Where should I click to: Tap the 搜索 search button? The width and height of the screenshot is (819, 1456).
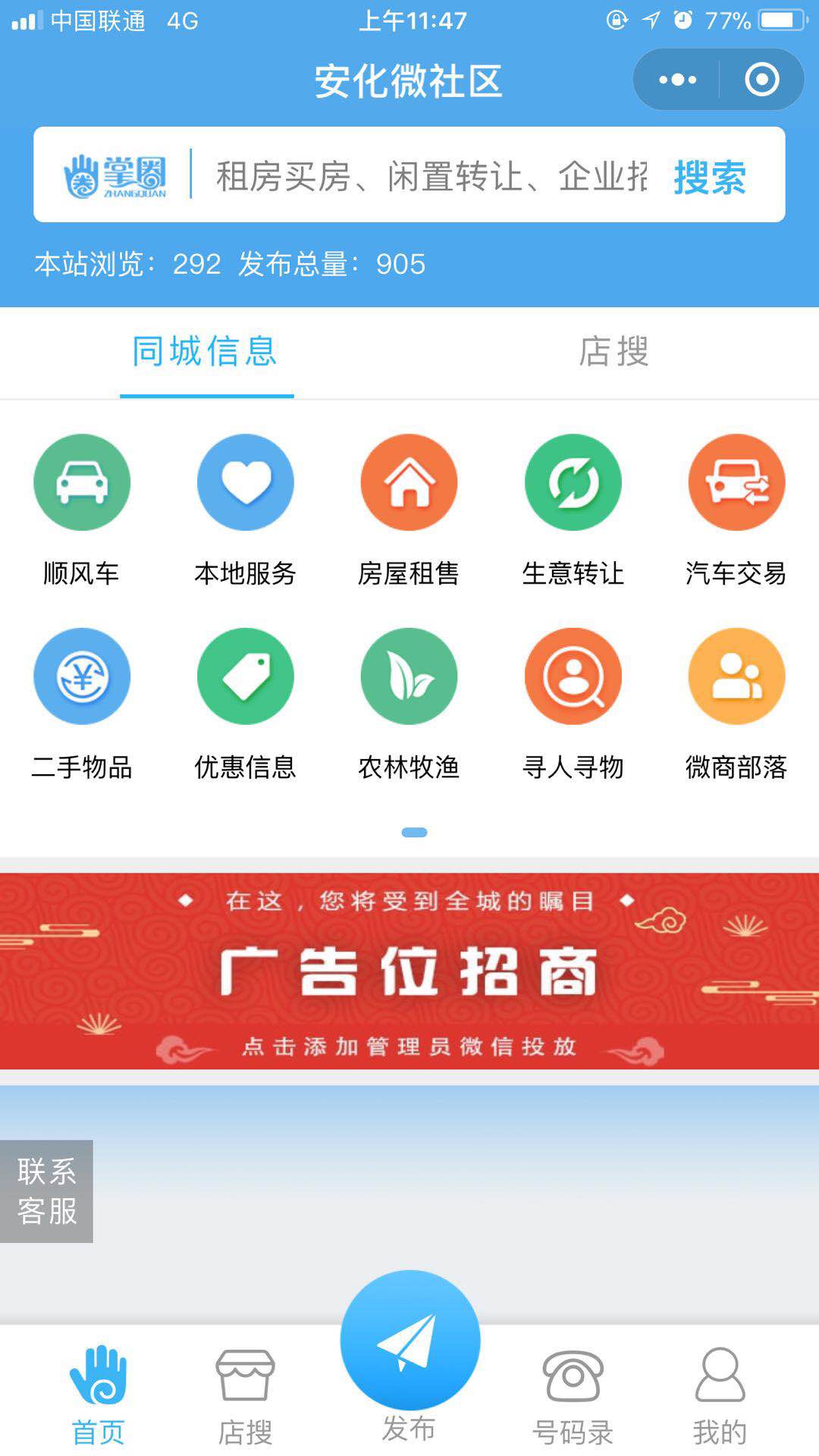click(710, 177)
